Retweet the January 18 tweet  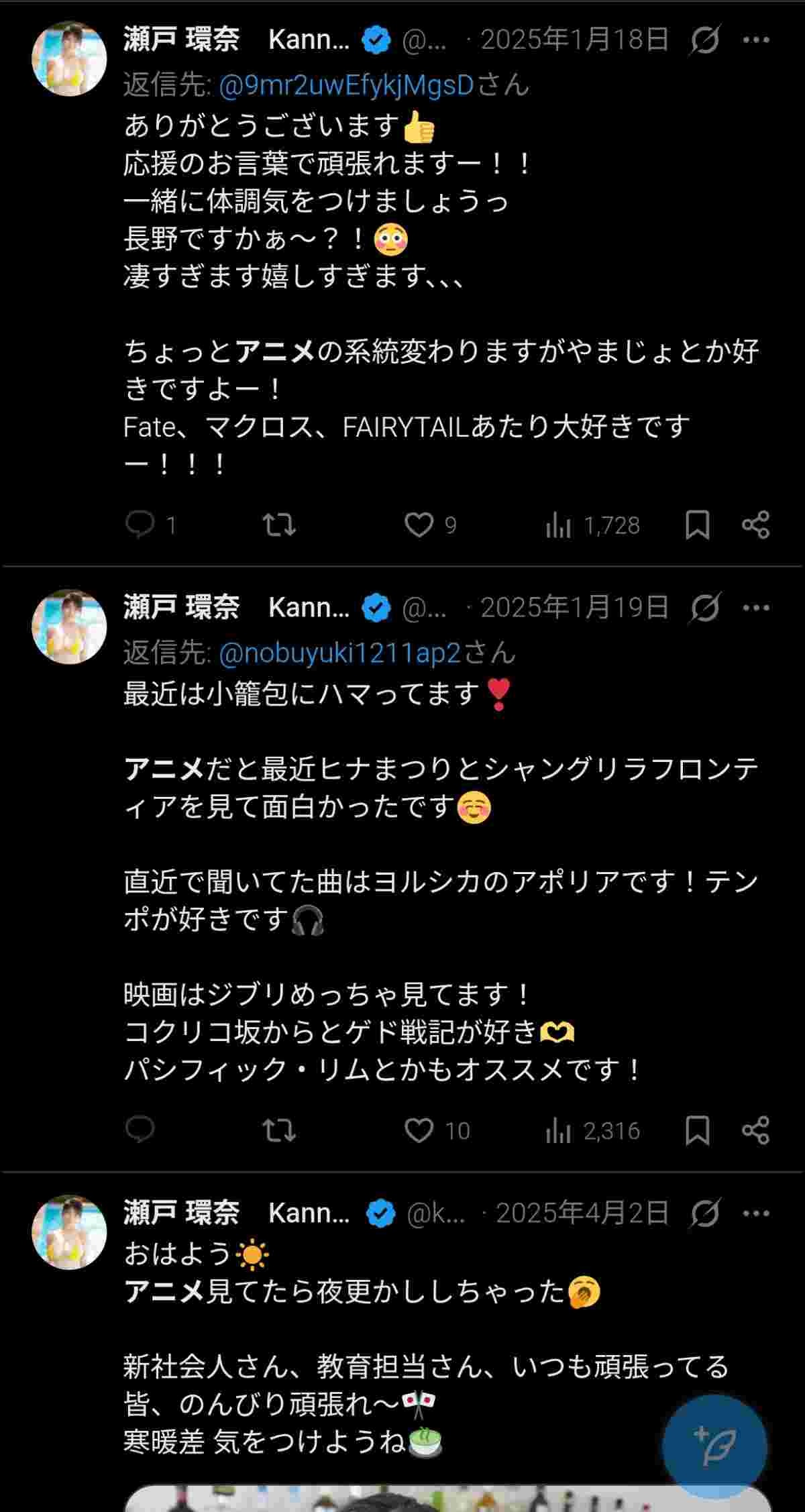(x=278, y=525)
